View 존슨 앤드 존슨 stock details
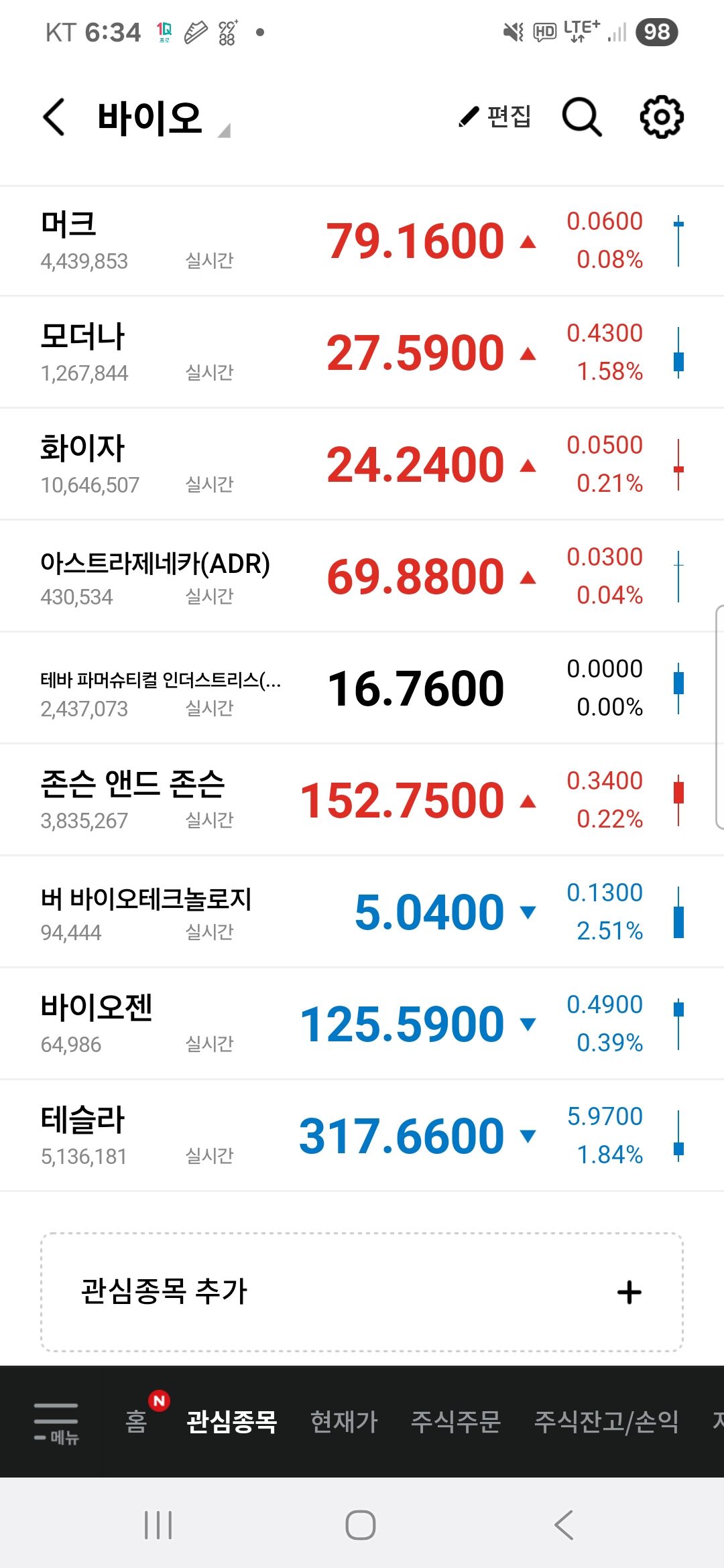 click(x=362, y=801)
